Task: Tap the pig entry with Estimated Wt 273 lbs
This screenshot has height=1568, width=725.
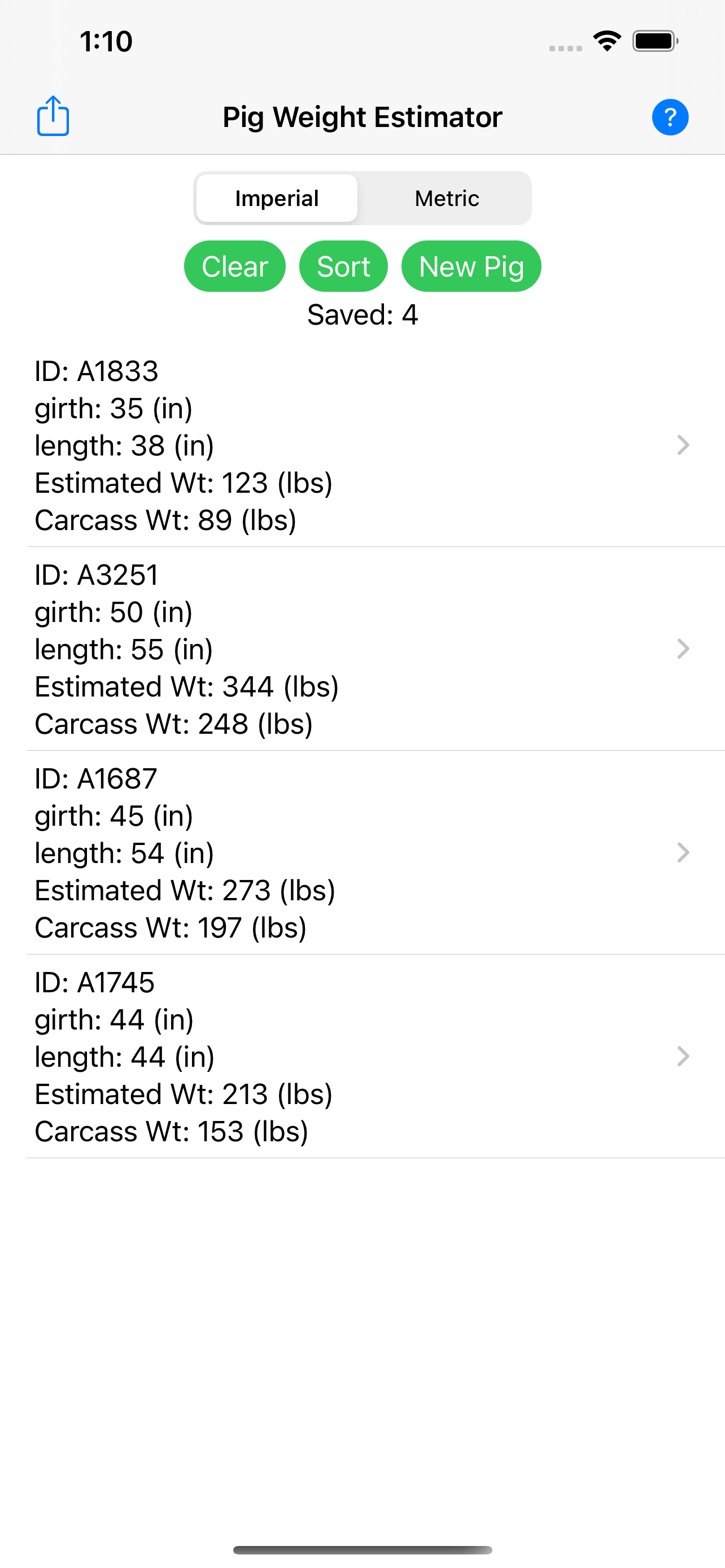Action: point(362,853)
